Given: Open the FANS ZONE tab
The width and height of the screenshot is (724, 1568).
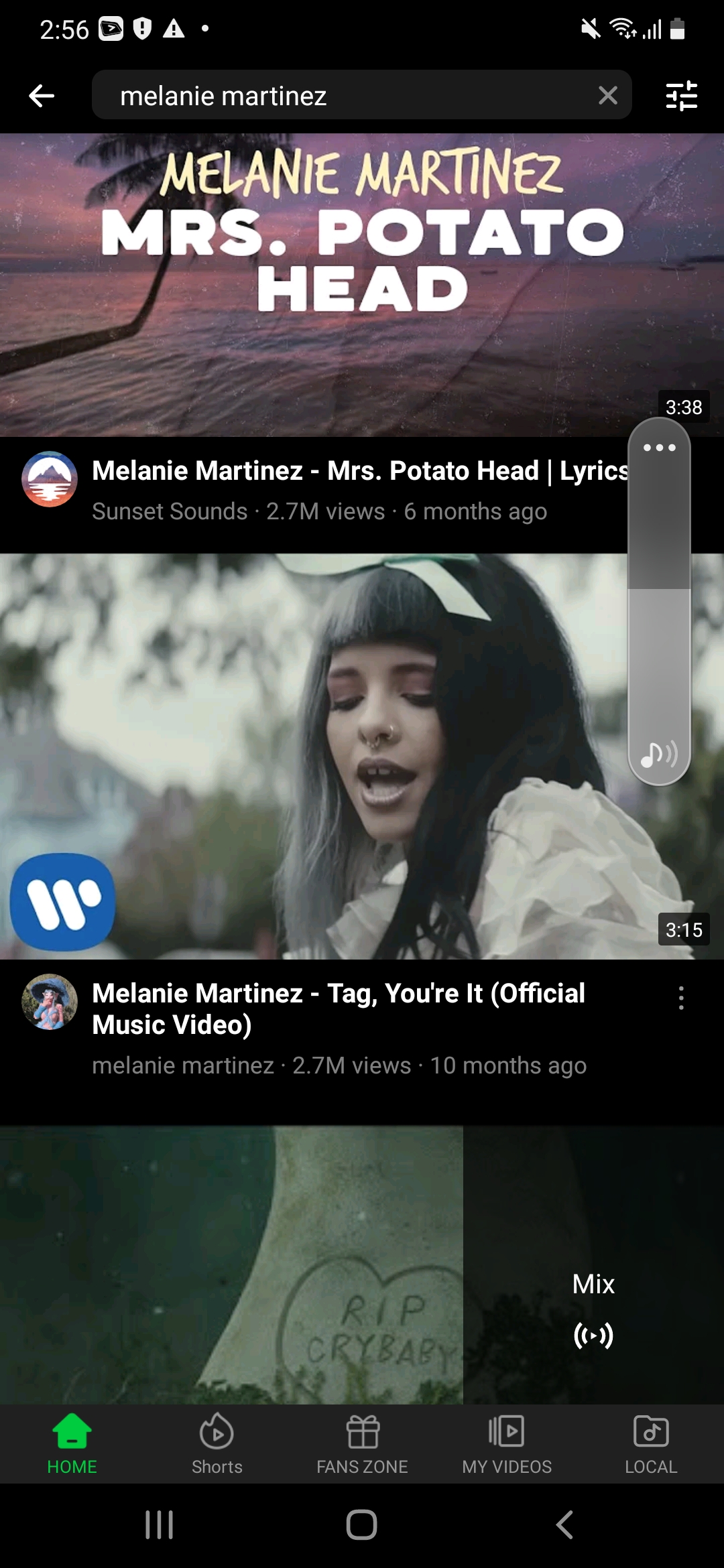Looking at the screenshot, I should (362, 1443).
